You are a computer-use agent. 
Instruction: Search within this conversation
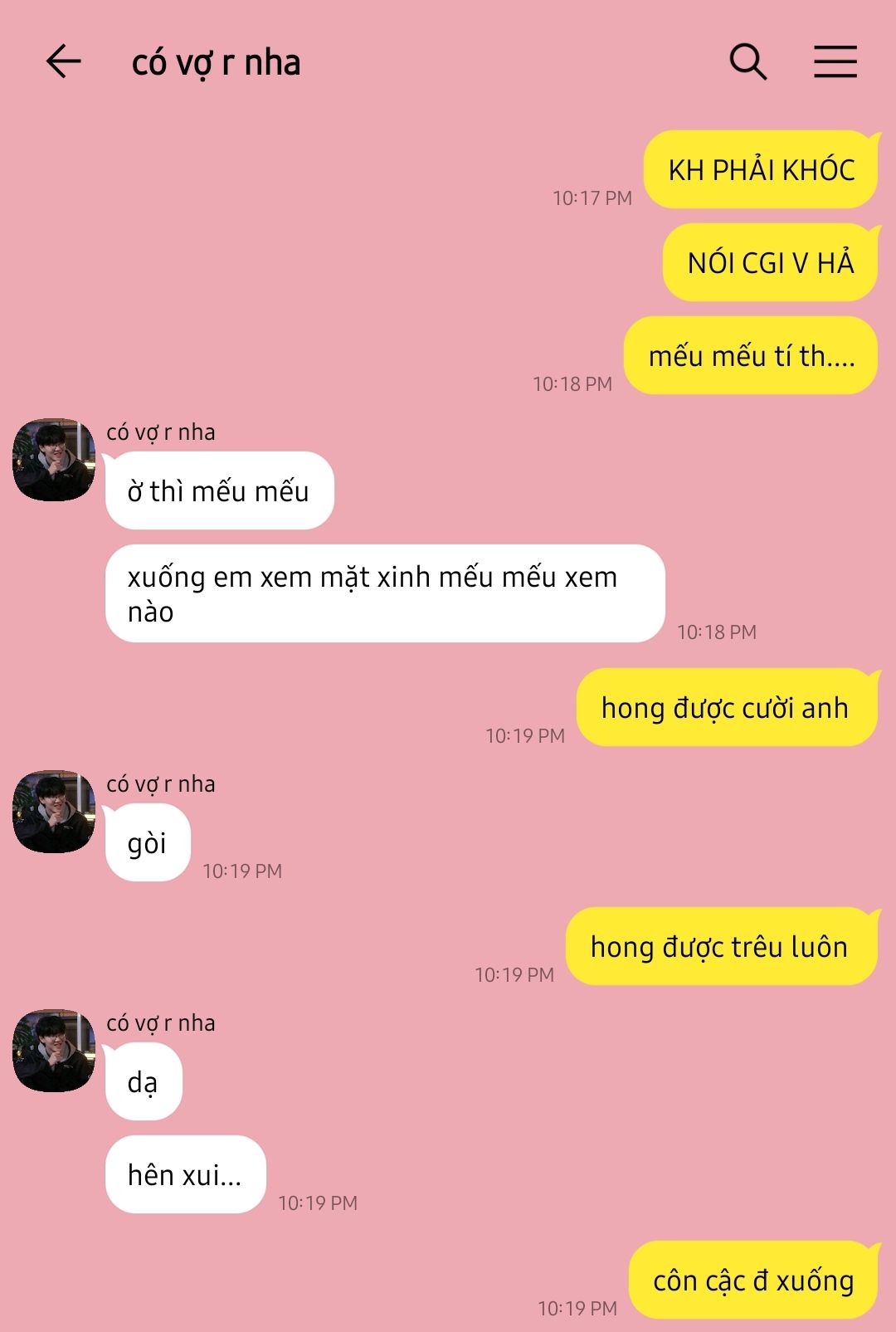click(747, 62)
